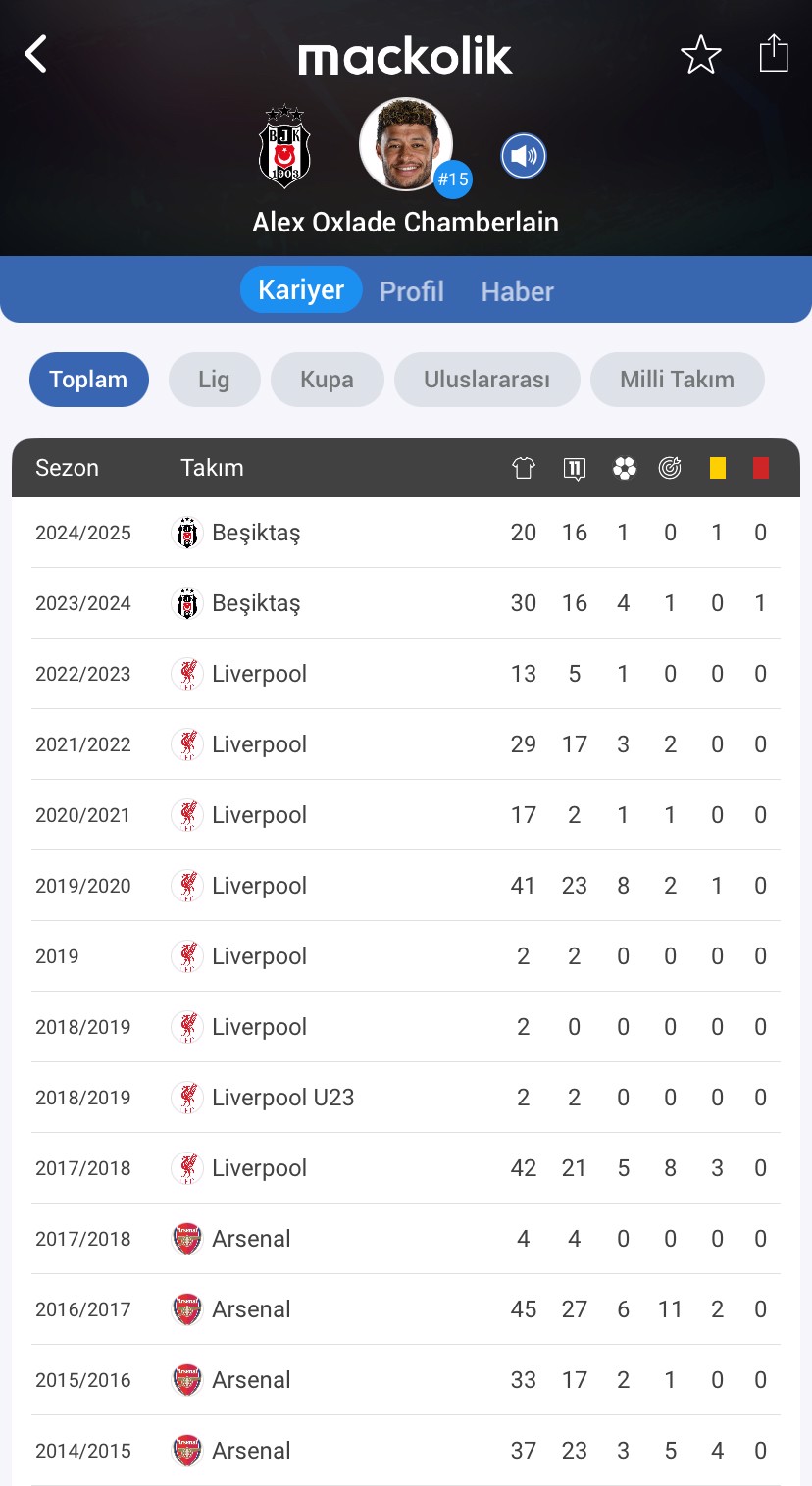Open the 2022/2023 Liverpool season row

[x=406, y=674]
